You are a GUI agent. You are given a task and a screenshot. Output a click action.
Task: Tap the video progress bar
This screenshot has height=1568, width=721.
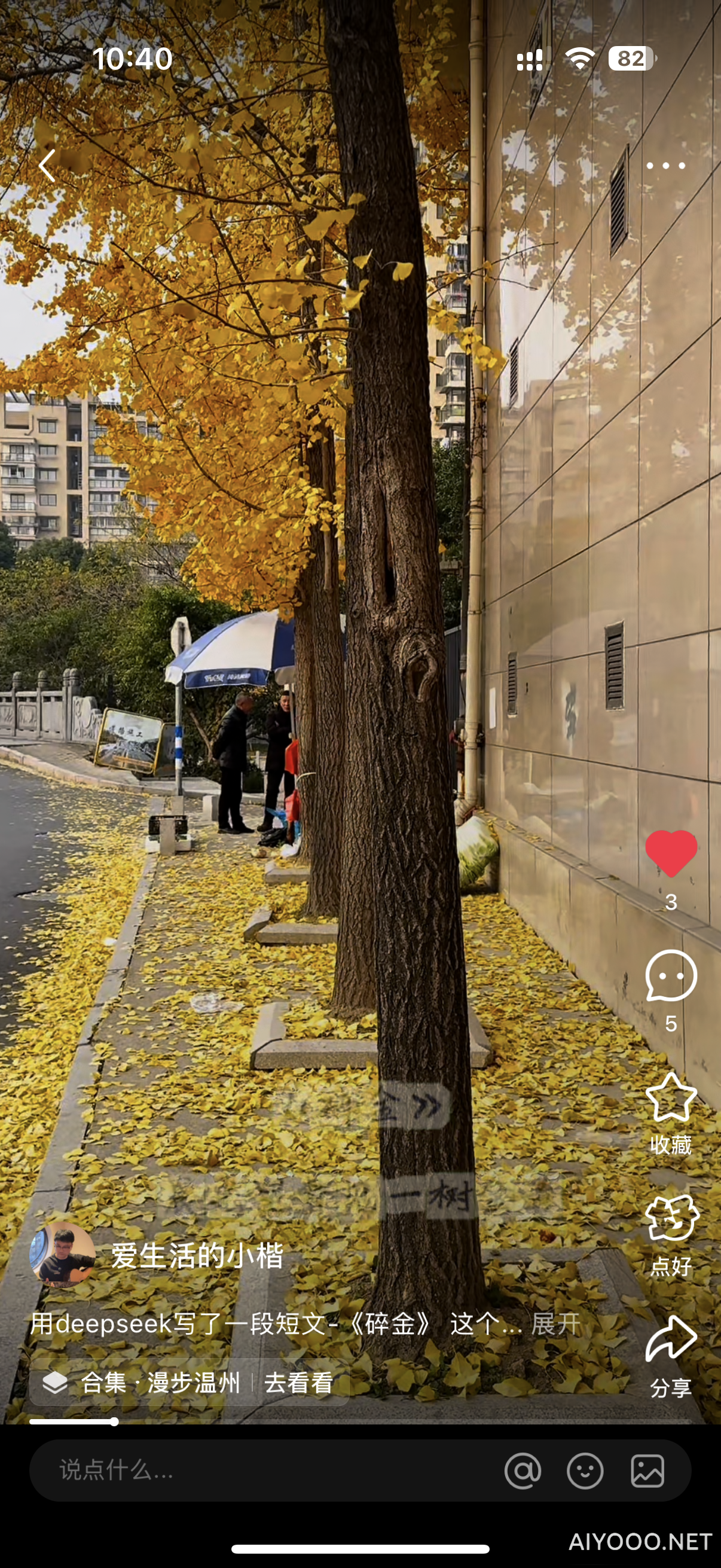[360, 1422]
